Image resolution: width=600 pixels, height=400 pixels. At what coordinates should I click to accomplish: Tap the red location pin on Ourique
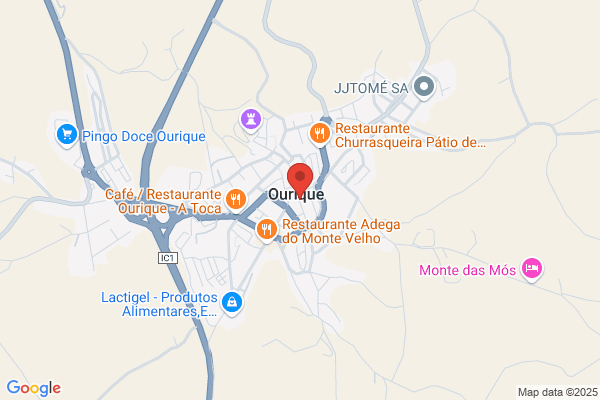point(300,179)
